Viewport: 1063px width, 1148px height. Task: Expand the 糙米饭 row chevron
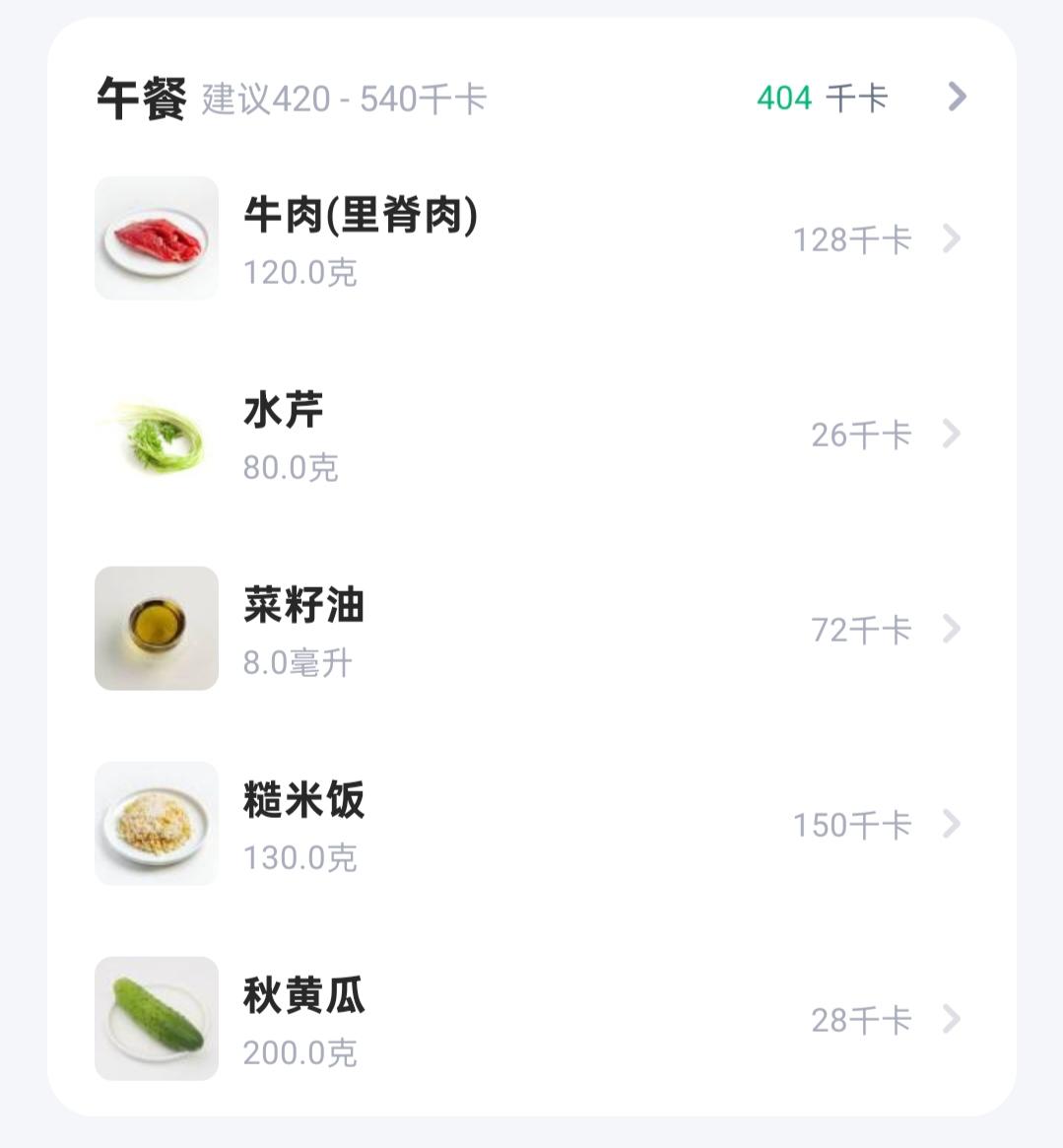coord(949,823)
